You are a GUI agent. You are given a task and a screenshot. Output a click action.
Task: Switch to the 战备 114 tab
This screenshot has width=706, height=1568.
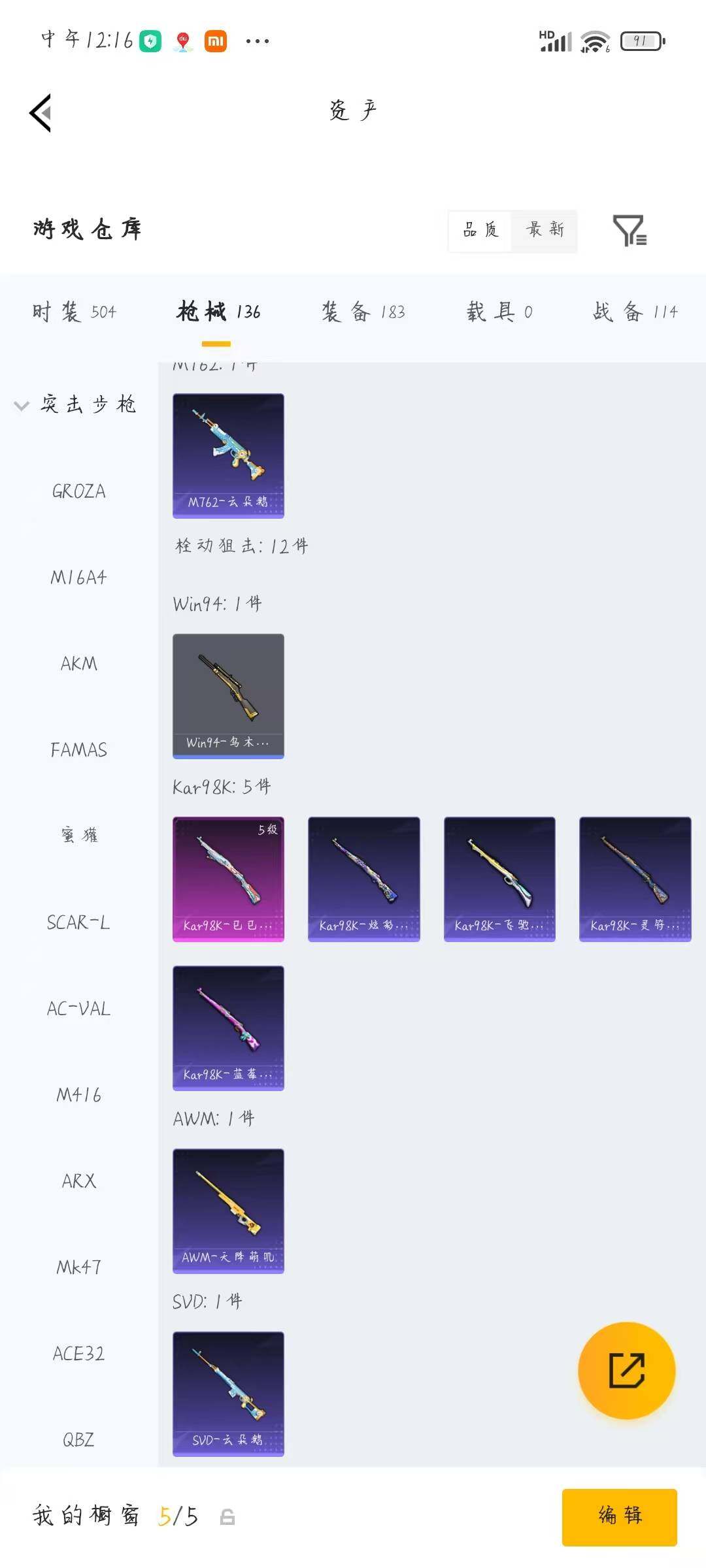pos(635,312)
